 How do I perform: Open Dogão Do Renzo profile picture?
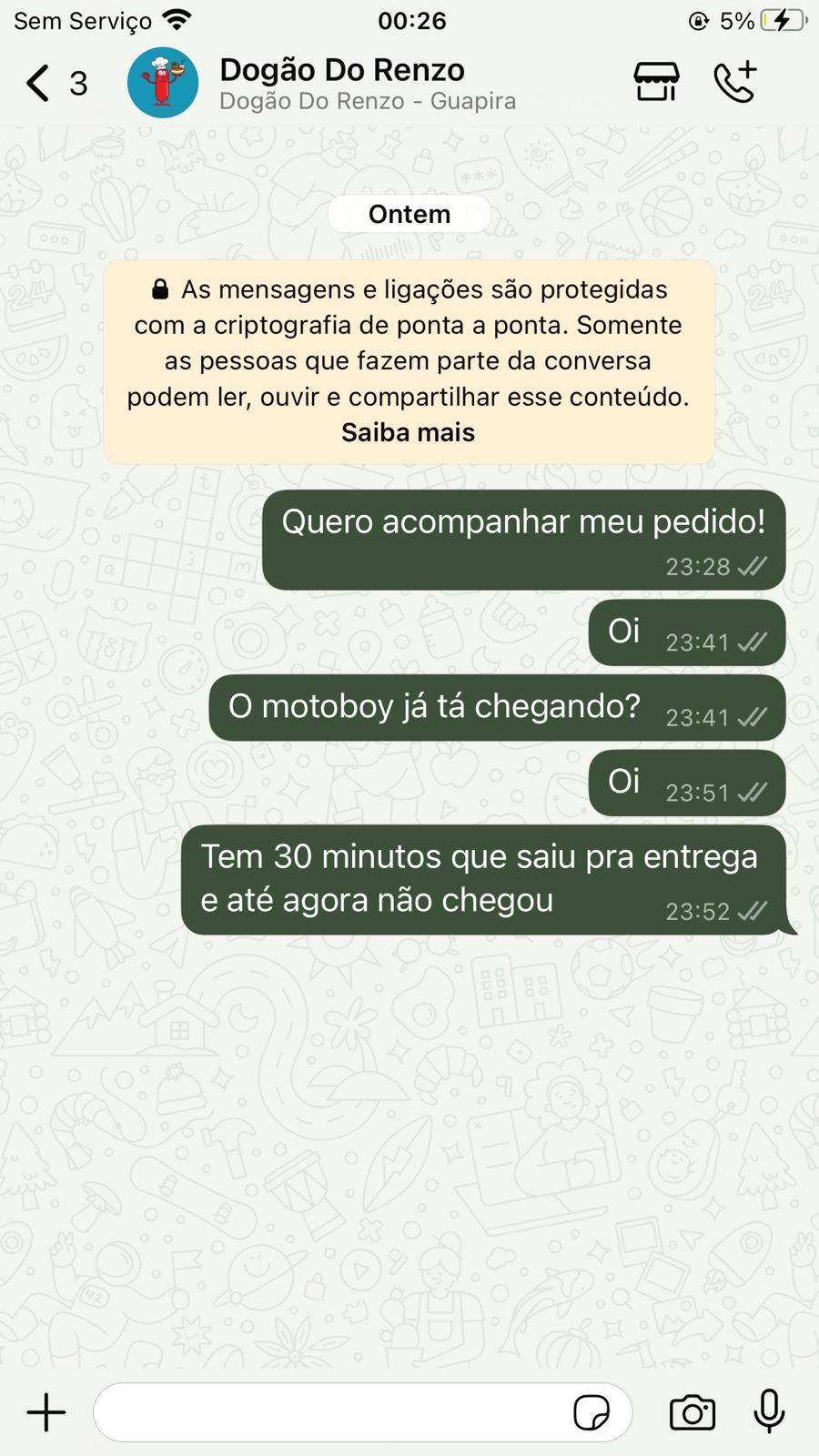163,83
